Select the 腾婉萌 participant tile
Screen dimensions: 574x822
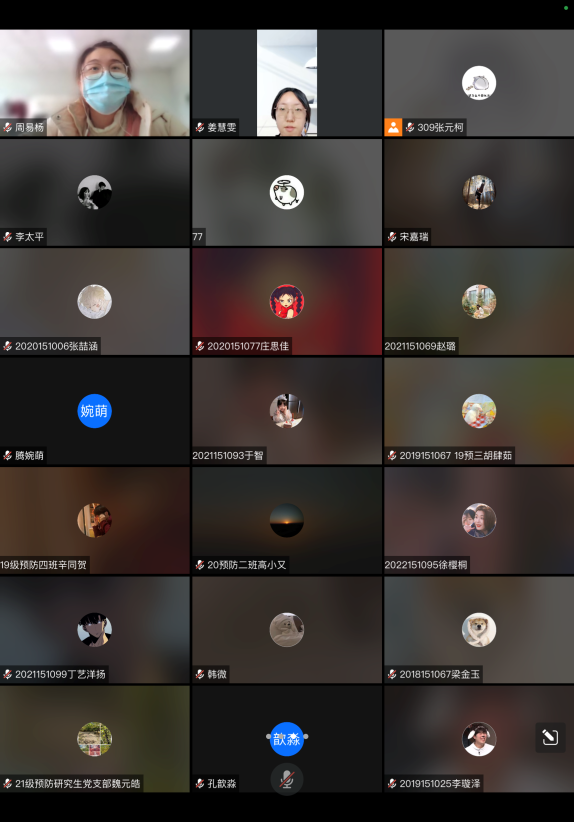95,411
